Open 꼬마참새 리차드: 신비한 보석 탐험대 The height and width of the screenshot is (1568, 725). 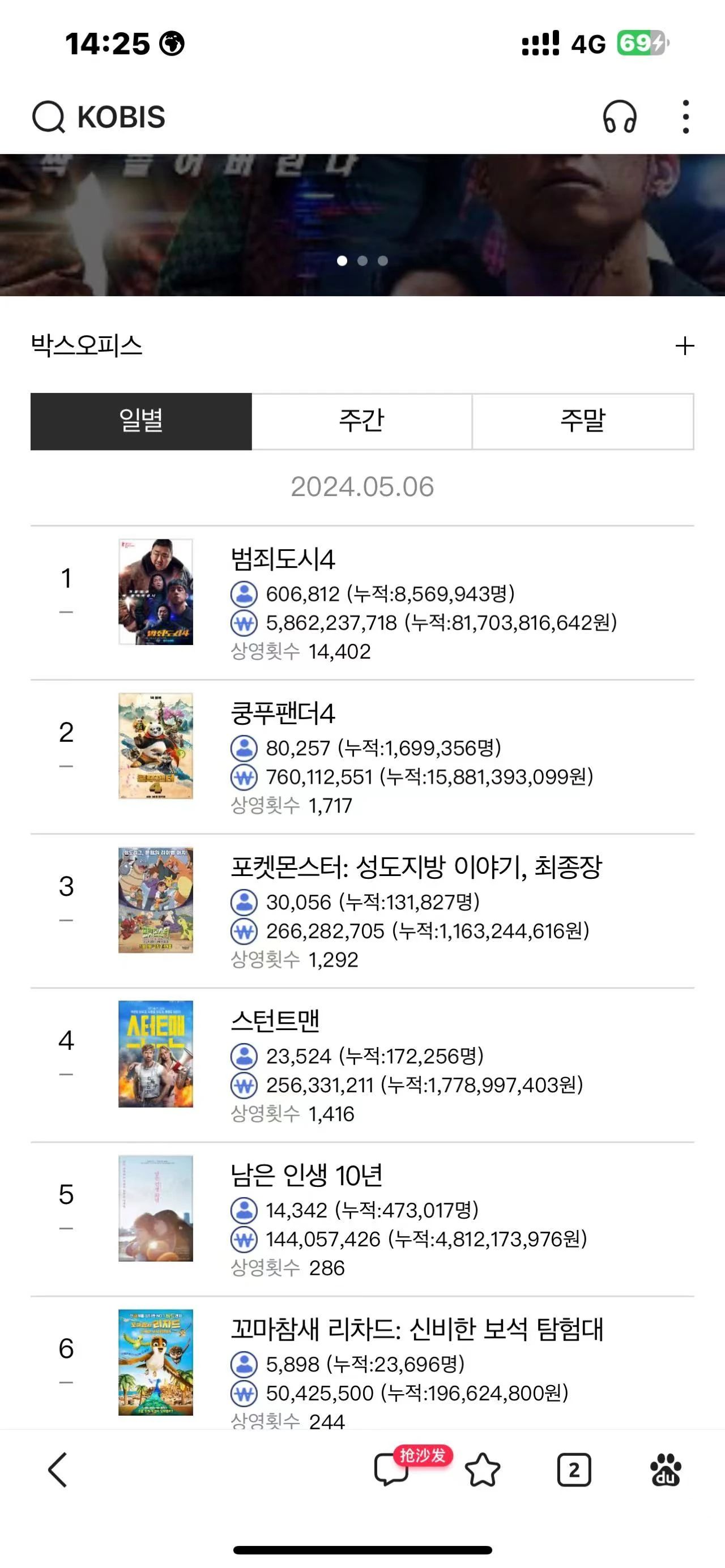point(416,1330)
